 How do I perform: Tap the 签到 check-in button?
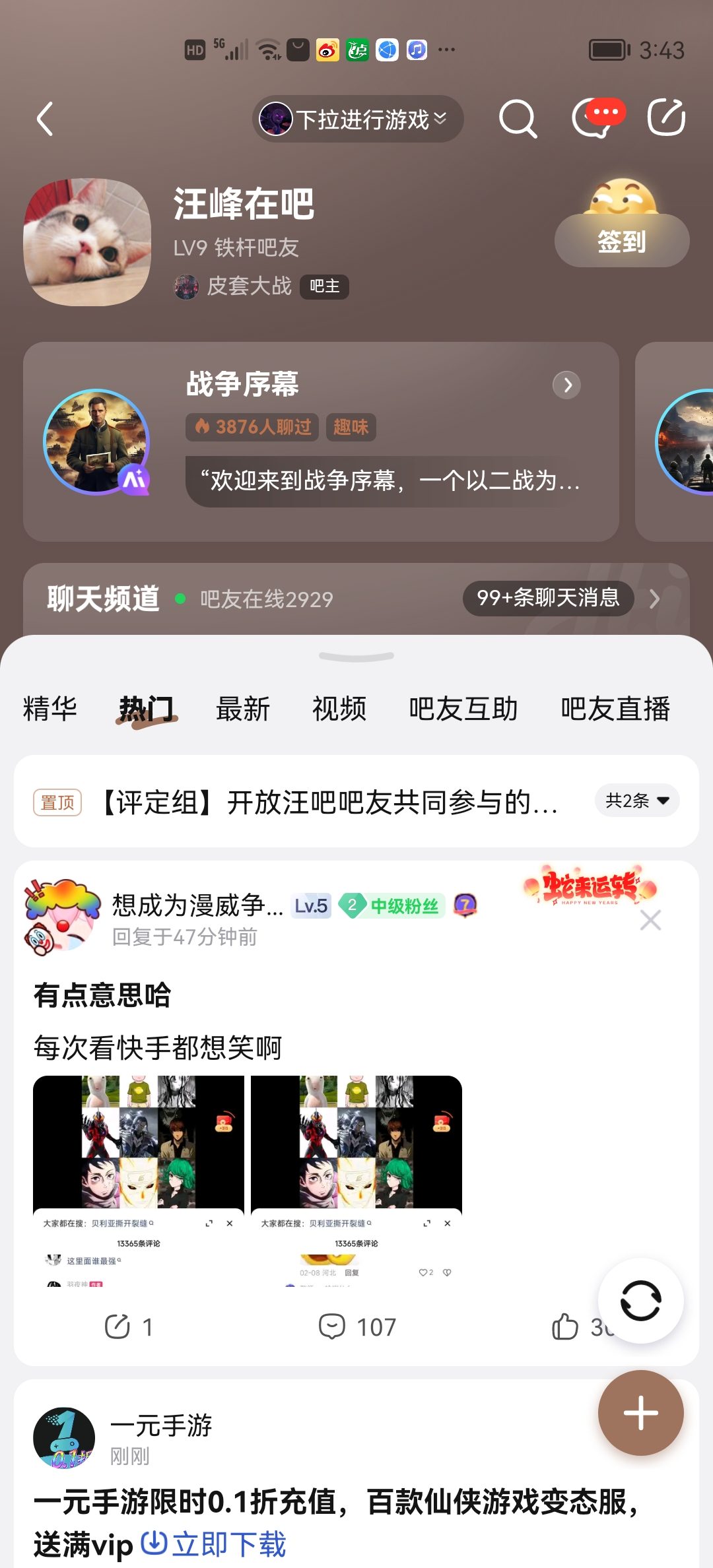[622, 241]
